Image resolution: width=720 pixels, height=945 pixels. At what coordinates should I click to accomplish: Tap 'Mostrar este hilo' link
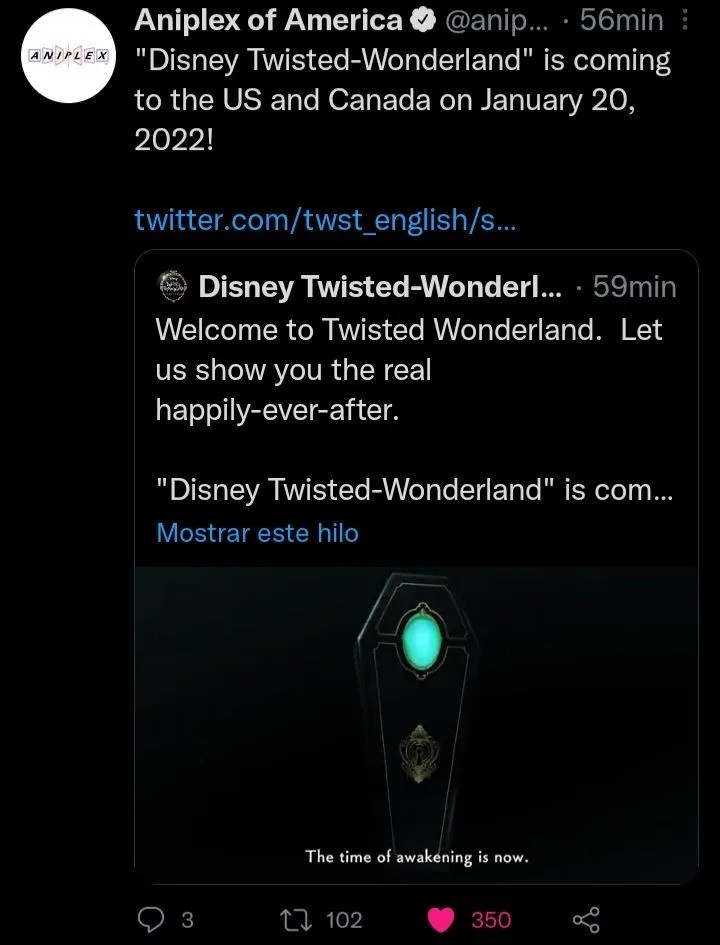[257, 533]
